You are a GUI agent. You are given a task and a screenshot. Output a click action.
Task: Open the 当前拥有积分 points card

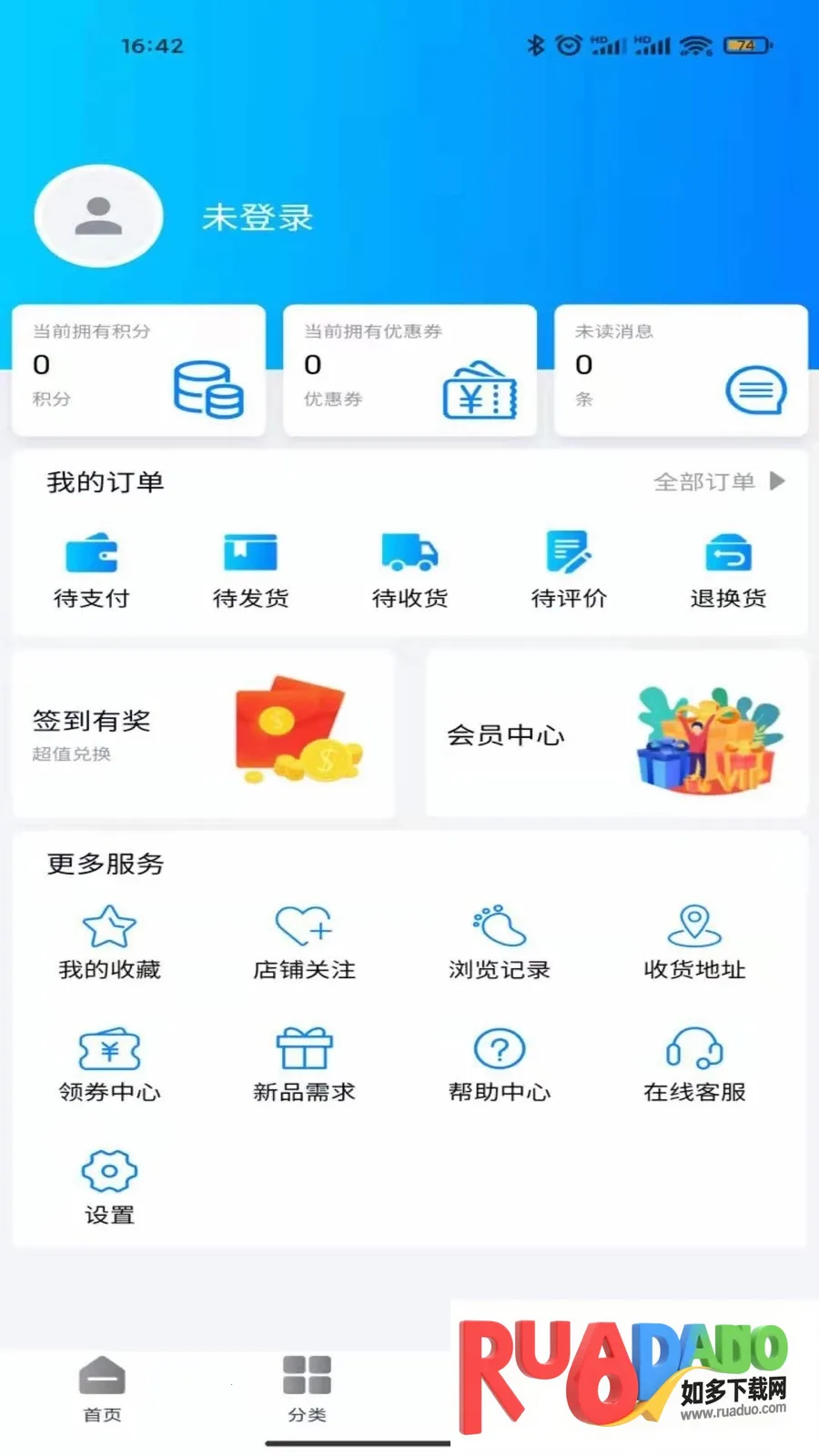coord(138,370)
